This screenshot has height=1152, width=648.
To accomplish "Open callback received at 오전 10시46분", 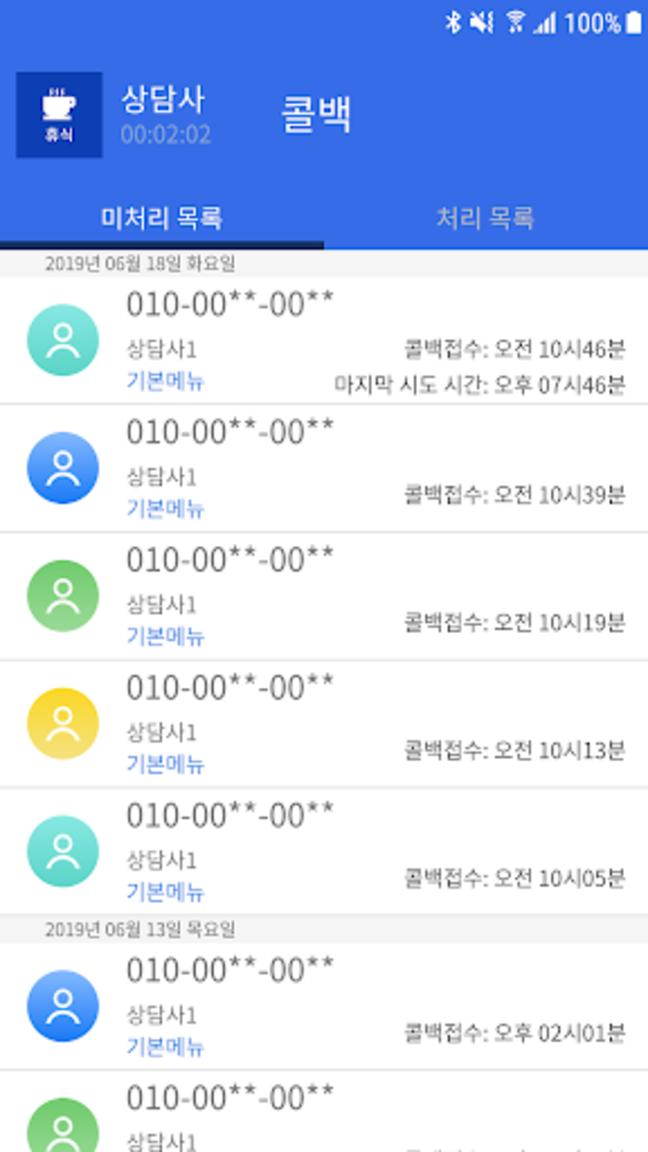I will point(324,341).
